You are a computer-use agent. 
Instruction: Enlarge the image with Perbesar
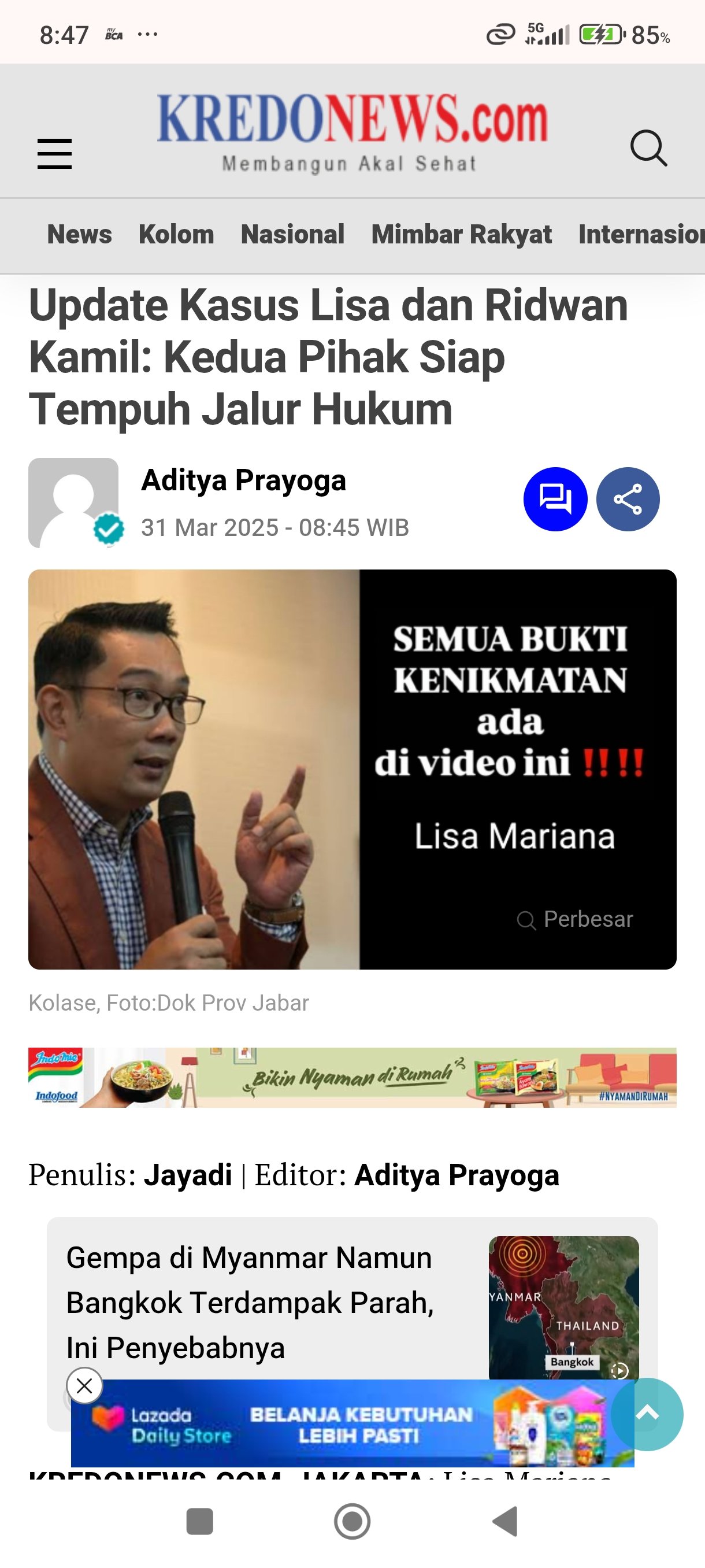(575, 919)
